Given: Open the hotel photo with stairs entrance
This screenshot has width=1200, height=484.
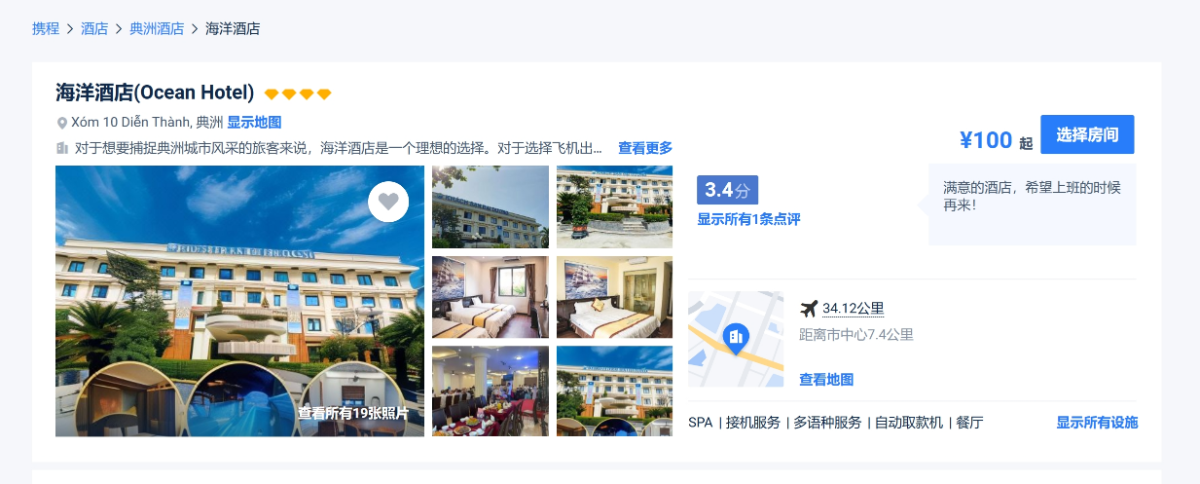Looking at the screenshot, I should click(614, 206).
